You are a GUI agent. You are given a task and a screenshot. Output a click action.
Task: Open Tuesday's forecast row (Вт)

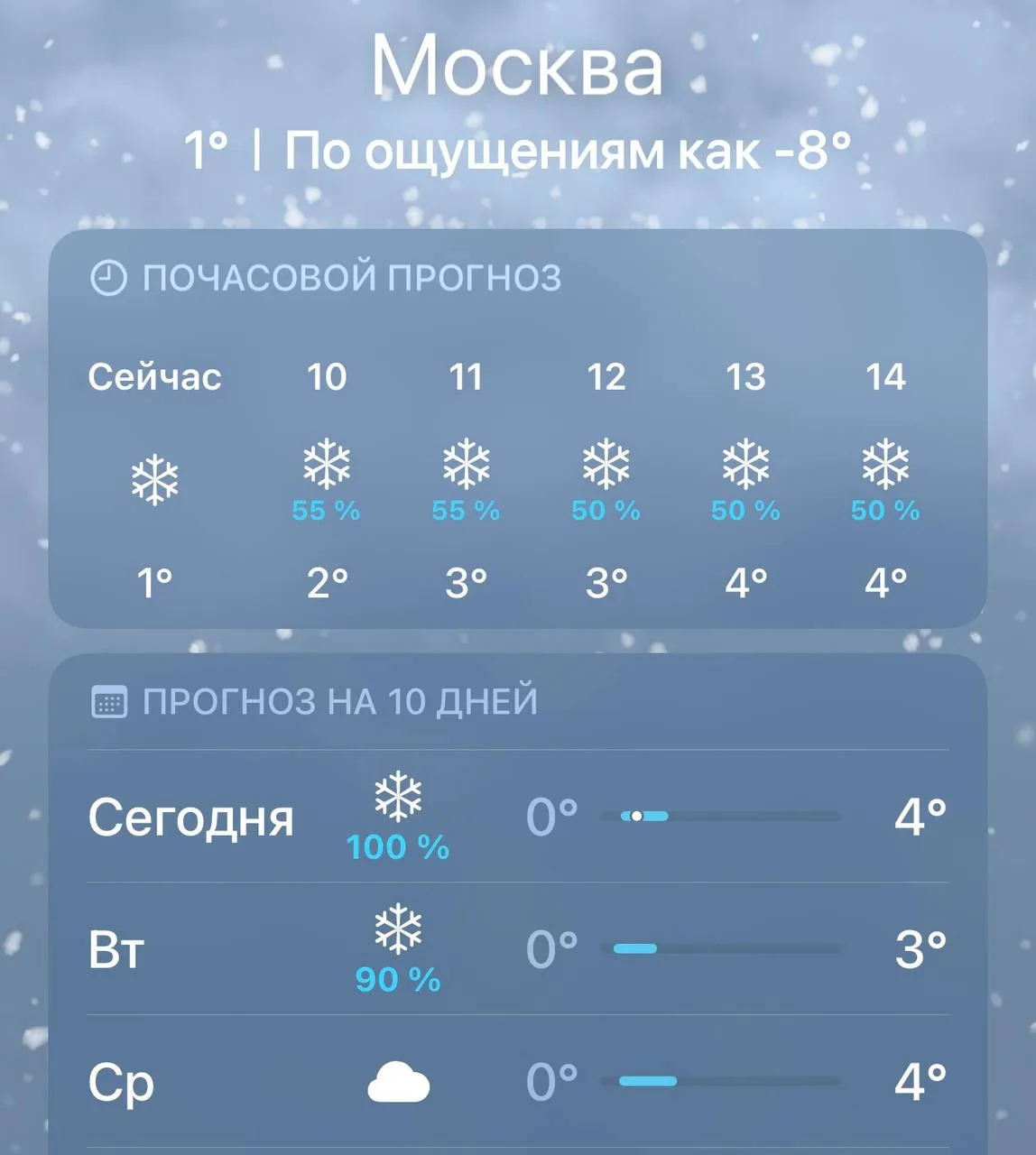pos(517,949)
